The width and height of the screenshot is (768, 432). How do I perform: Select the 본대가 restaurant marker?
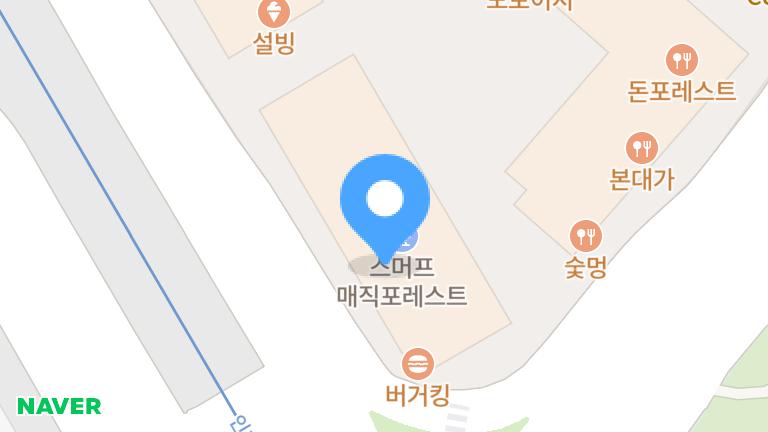641,149
